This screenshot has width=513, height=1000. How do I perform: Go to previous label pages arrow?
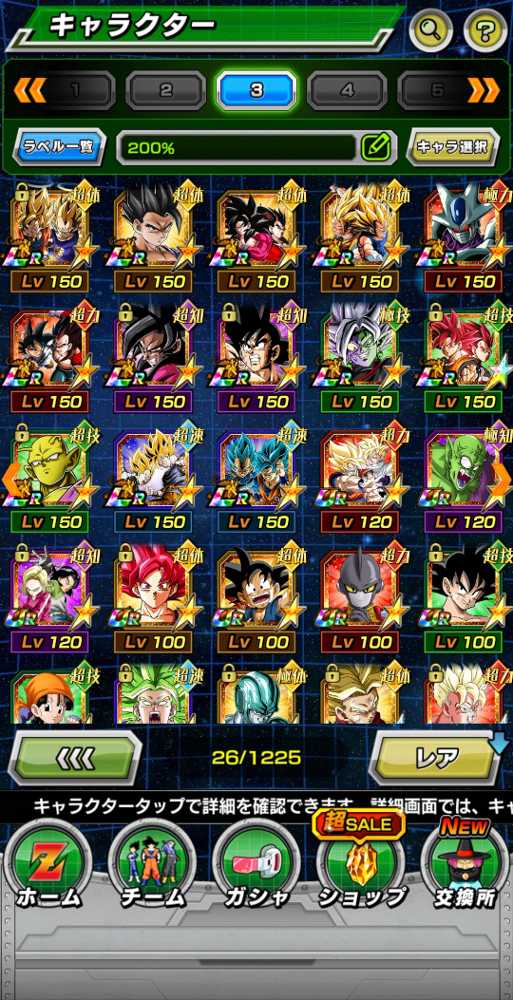pyautogui.click(x=29, y=91)
